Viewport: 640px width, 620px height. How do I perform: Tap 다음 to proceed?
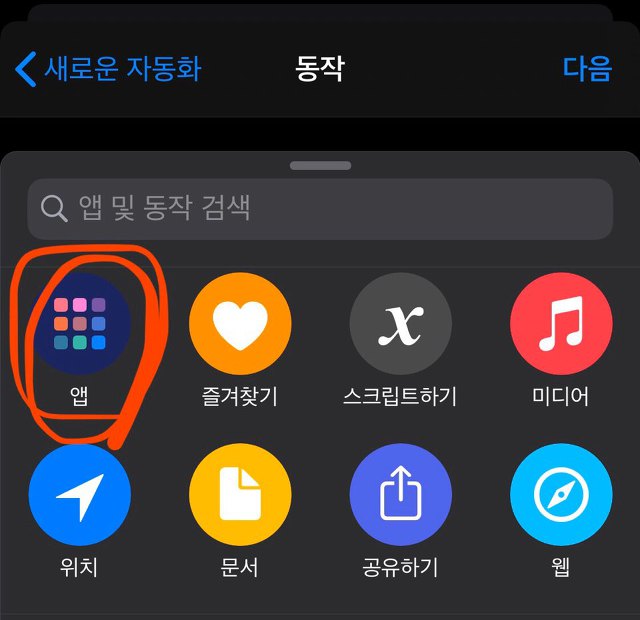click(x=586, y=69)
